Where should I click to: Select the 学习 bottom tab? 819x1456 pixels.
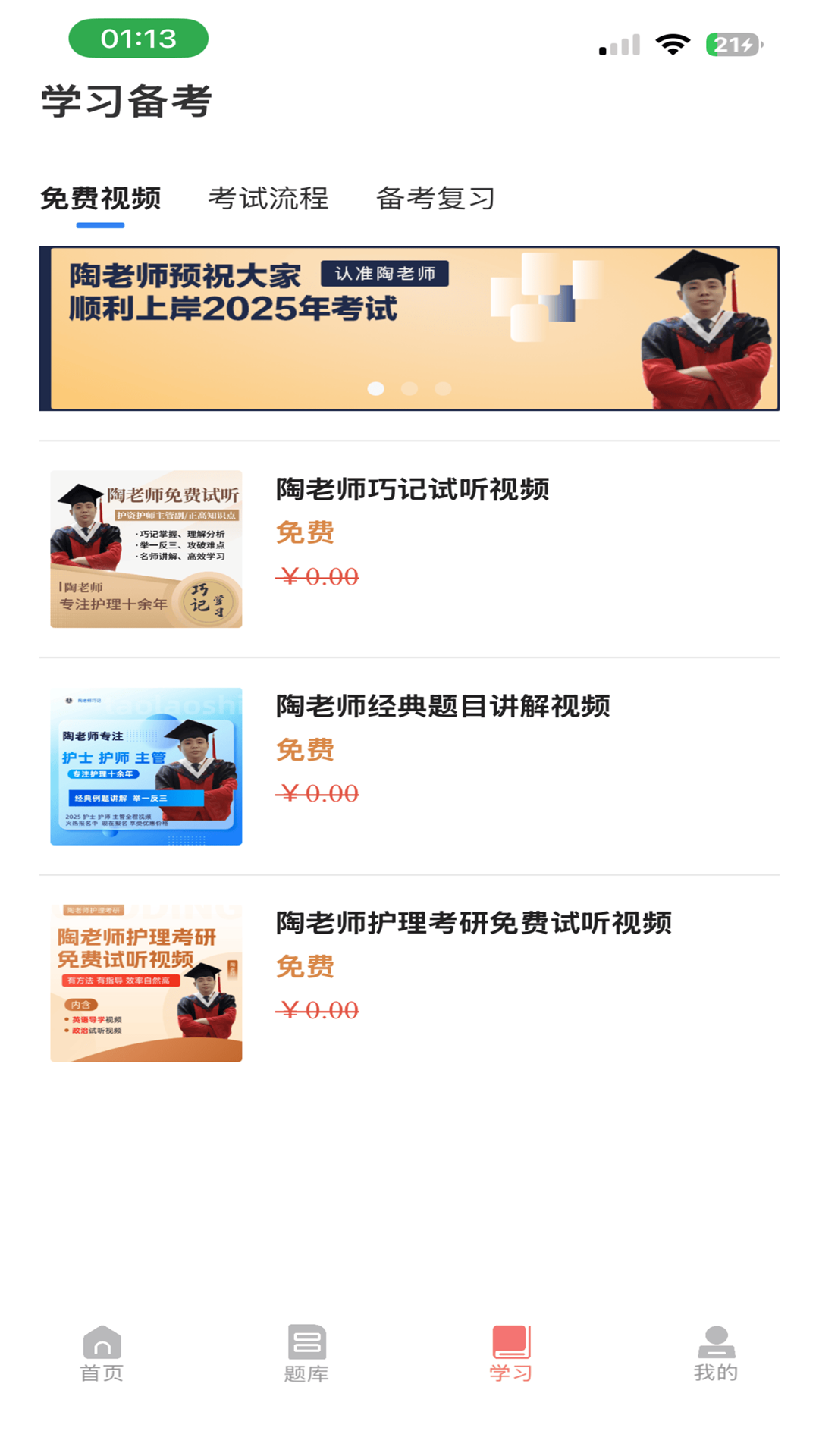tap(511, 1353)
